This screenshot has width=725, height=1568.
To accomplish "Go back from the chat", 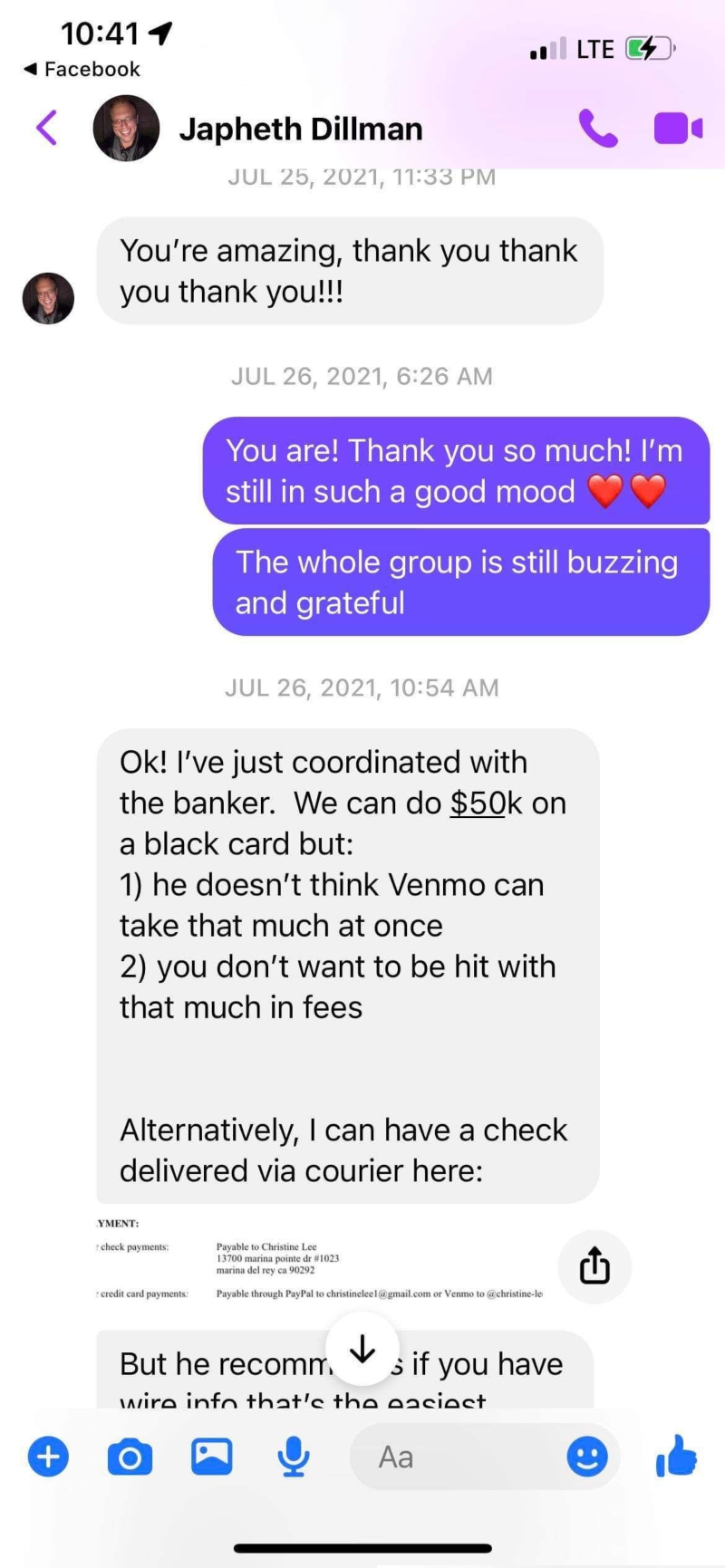I will point(47,128).
